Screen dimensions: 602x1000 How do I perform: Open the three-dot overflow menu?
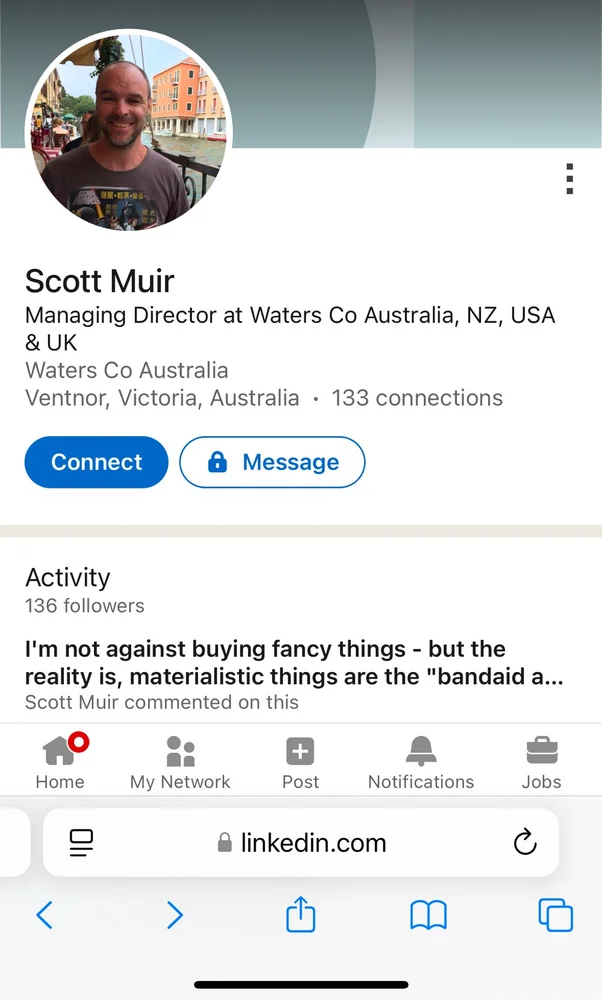click(x=569, y=178)
